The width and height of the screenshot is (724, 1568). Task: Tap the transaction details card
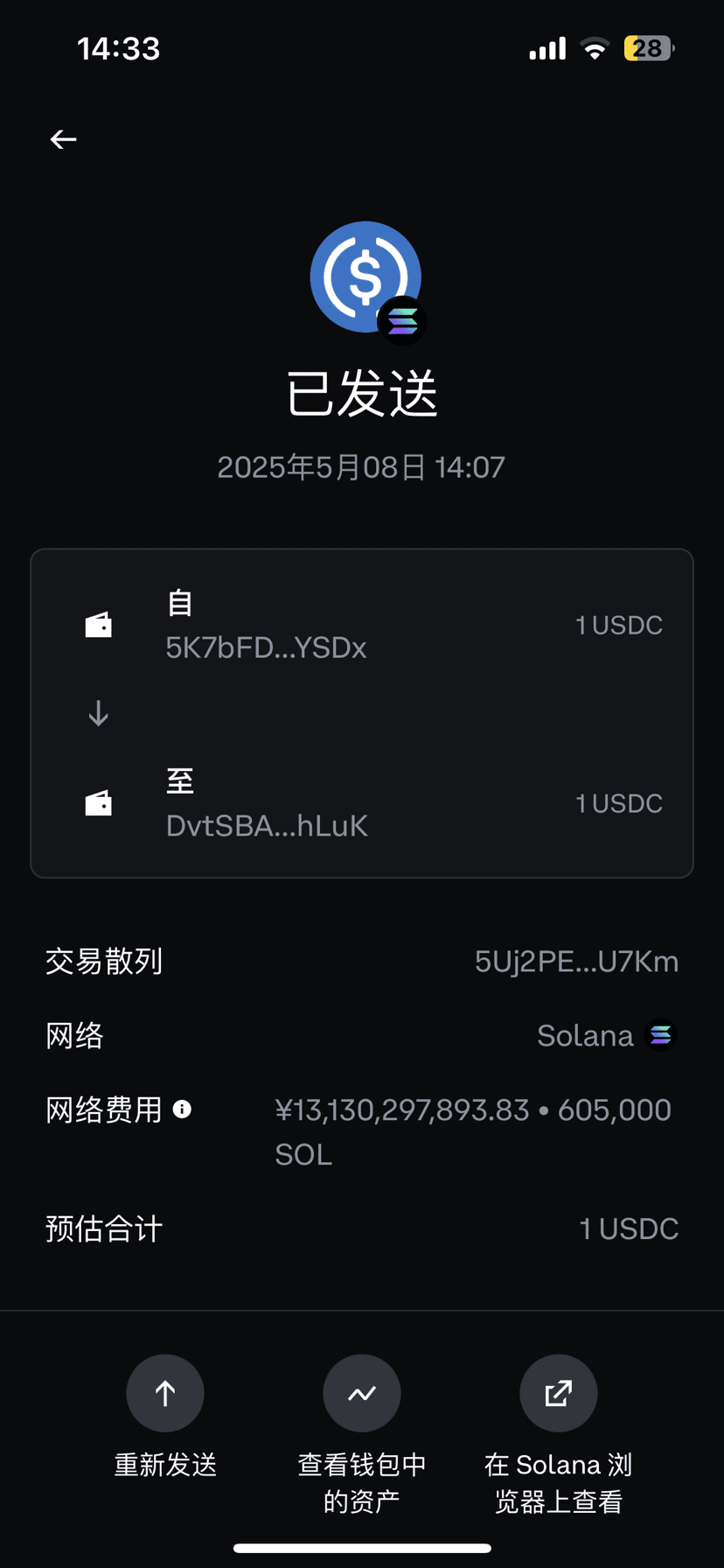[362, 711]
